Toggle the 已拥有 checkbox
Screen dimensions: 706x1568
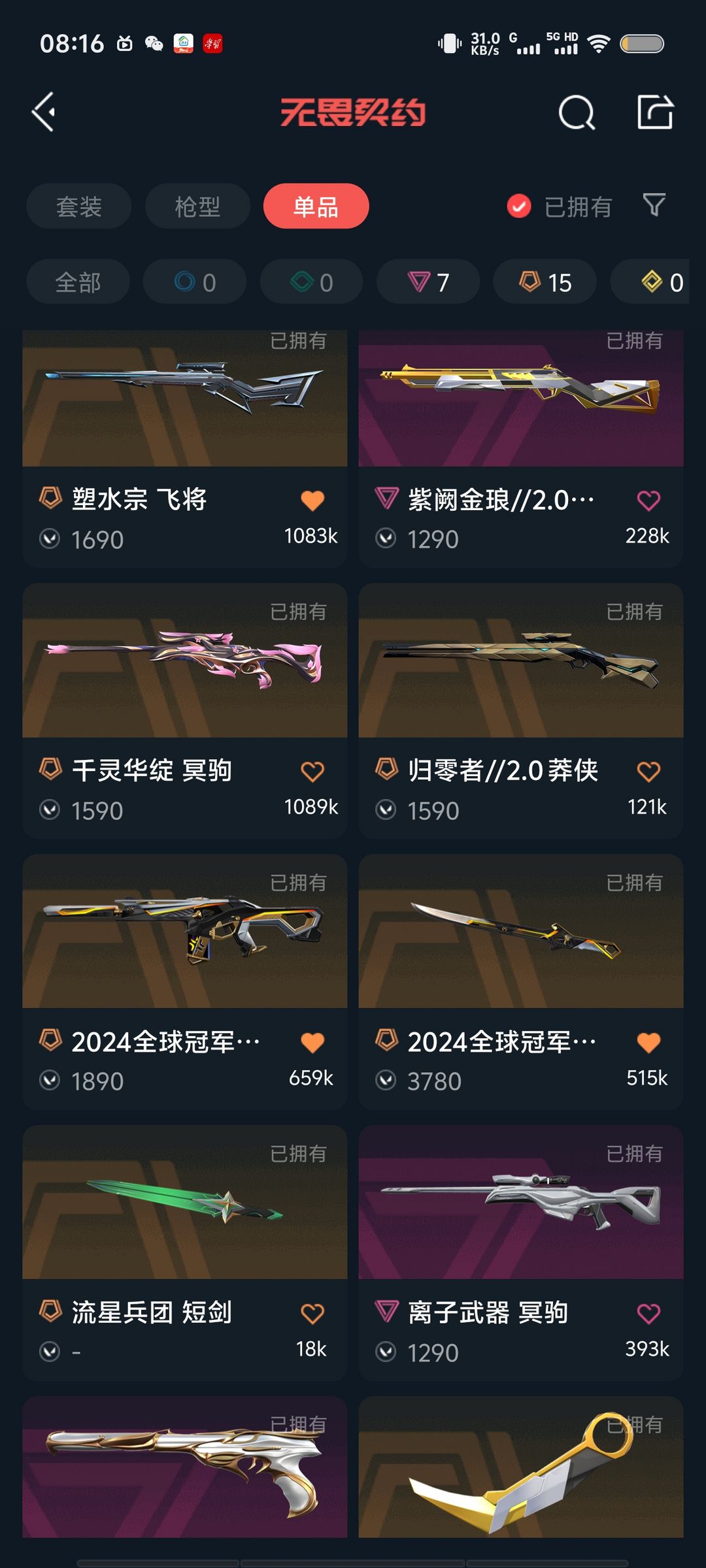[x=519, y=206]
